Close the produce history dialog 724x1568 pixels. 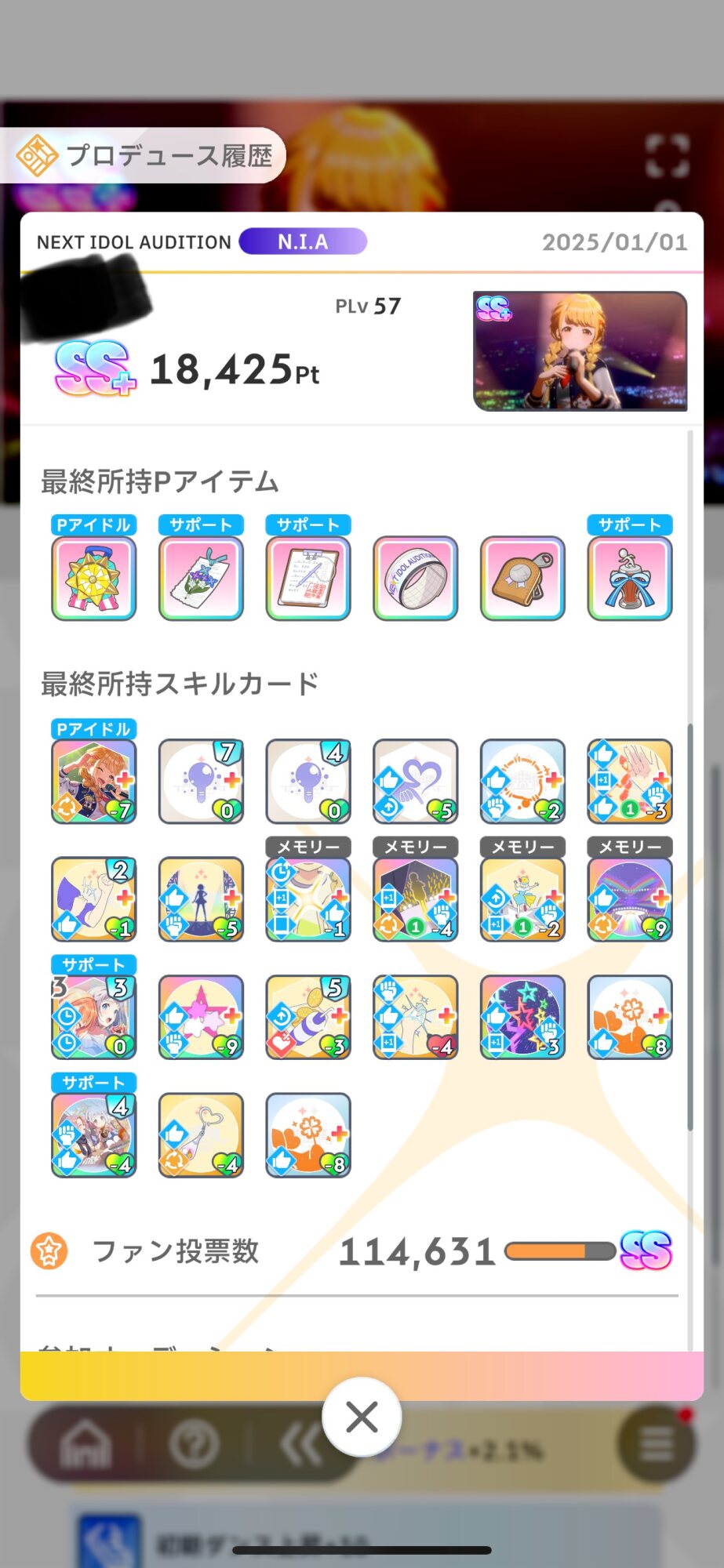coord(362,1417)
